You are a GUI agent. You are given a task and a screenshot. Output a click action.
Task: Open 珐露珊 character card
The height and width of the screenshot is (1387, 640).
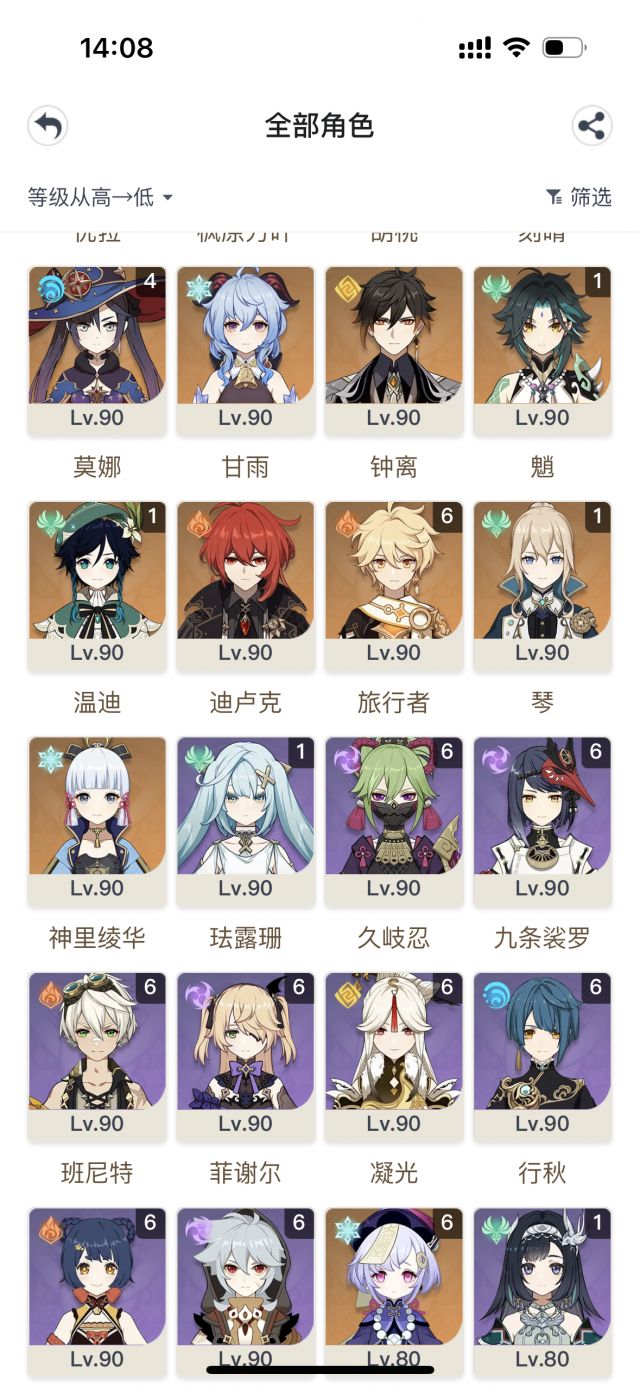point(245,821)
